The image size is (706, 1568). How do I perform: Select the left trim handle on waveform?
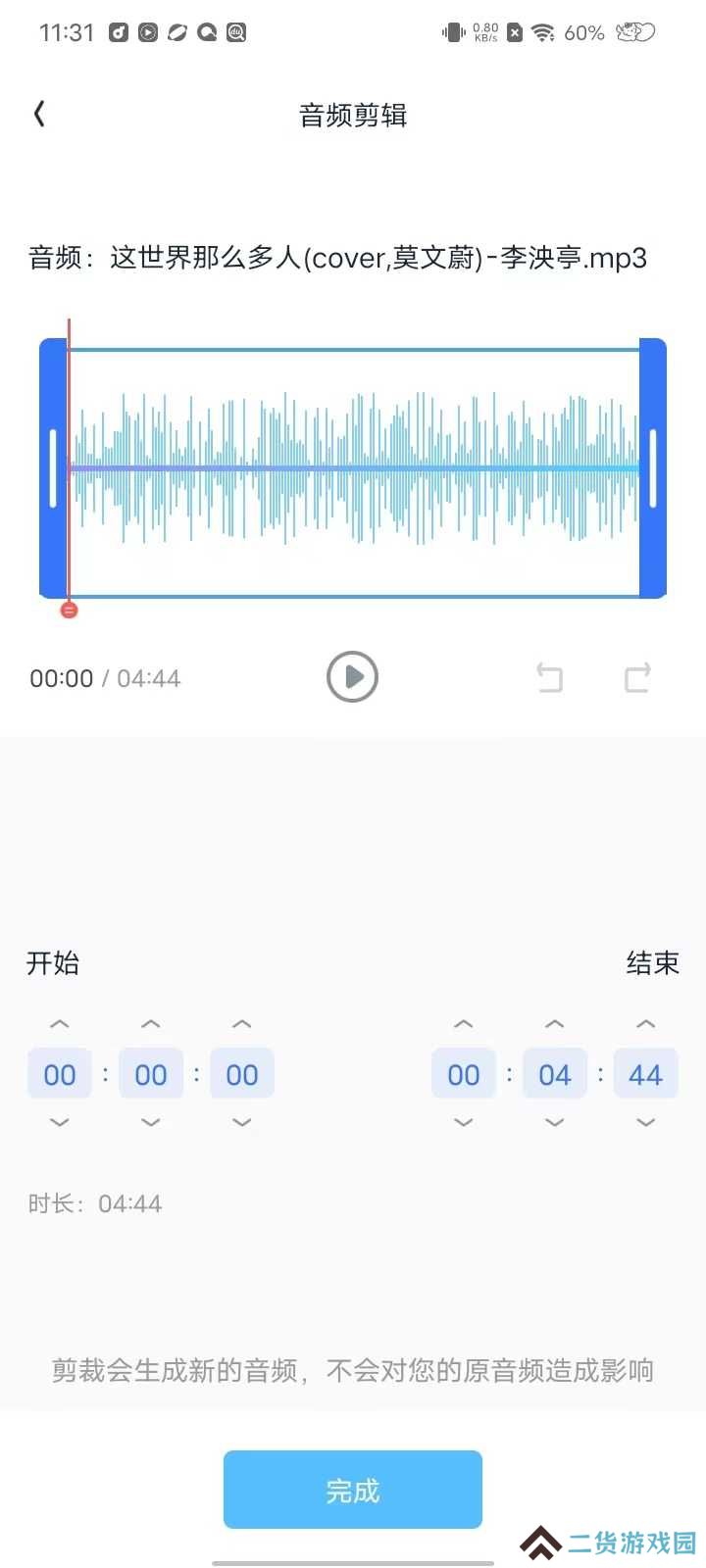[53, 468]
